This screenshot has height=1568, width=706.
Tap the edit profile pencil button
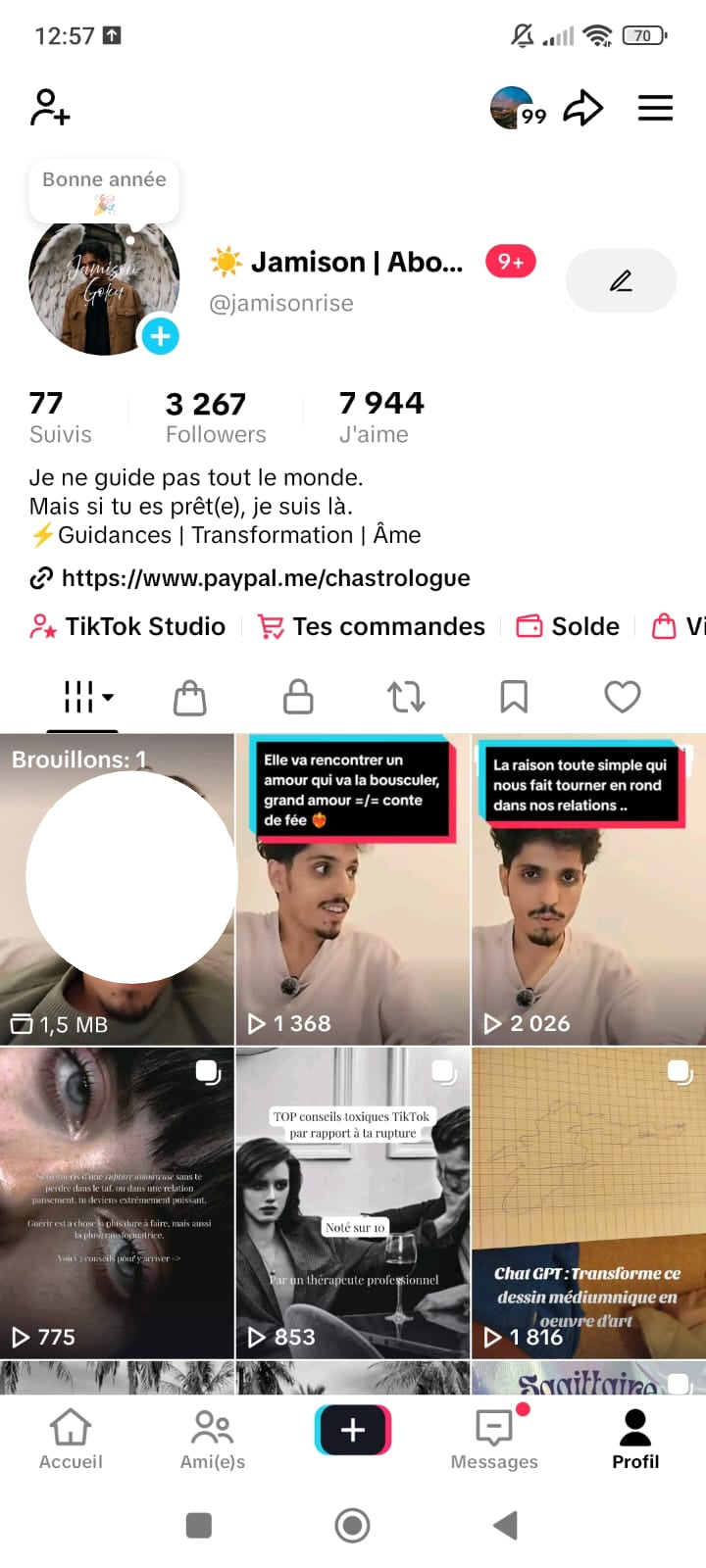point(621,281)
